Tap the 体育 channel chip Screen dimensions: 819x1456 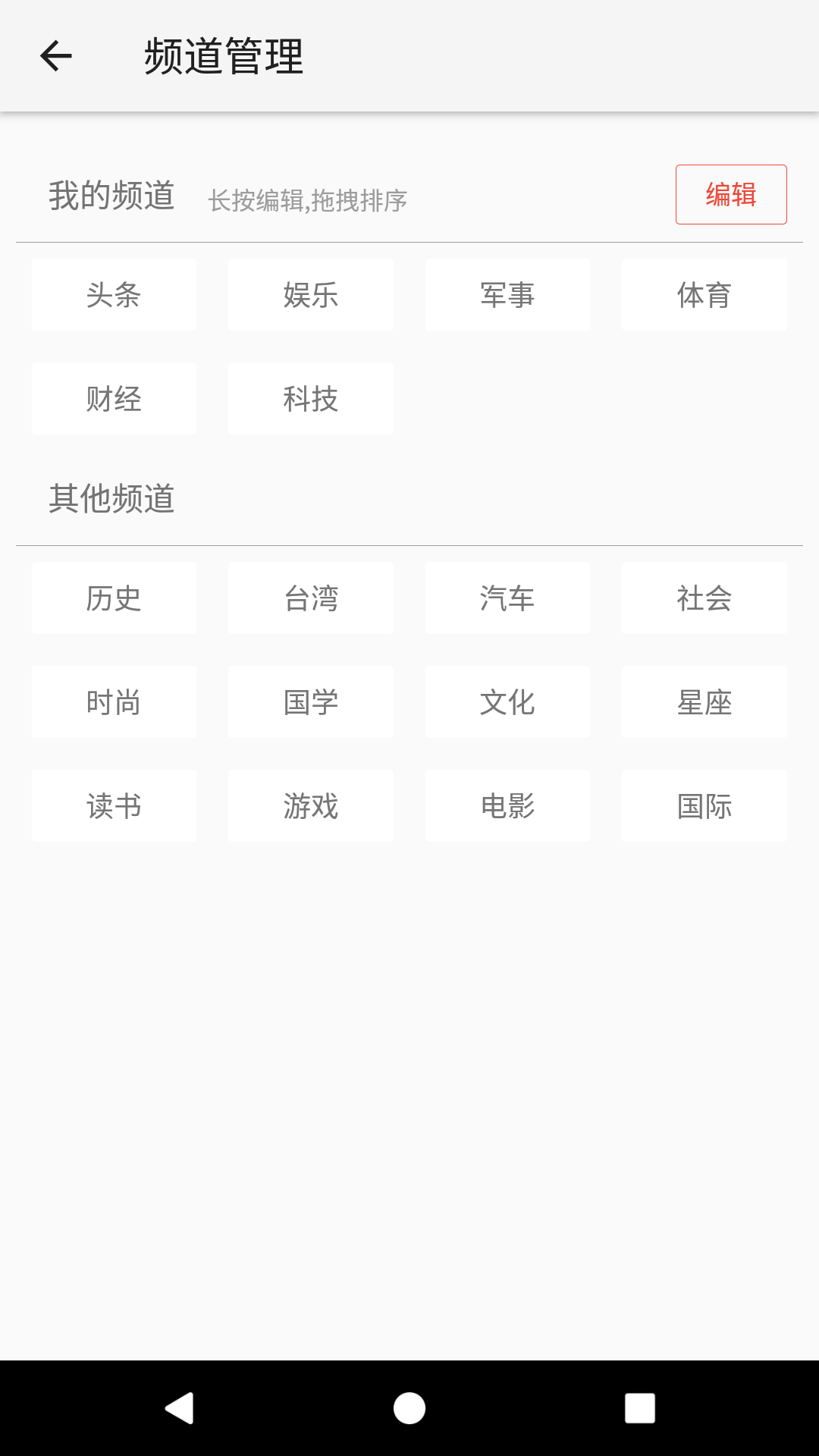(704, 295)
